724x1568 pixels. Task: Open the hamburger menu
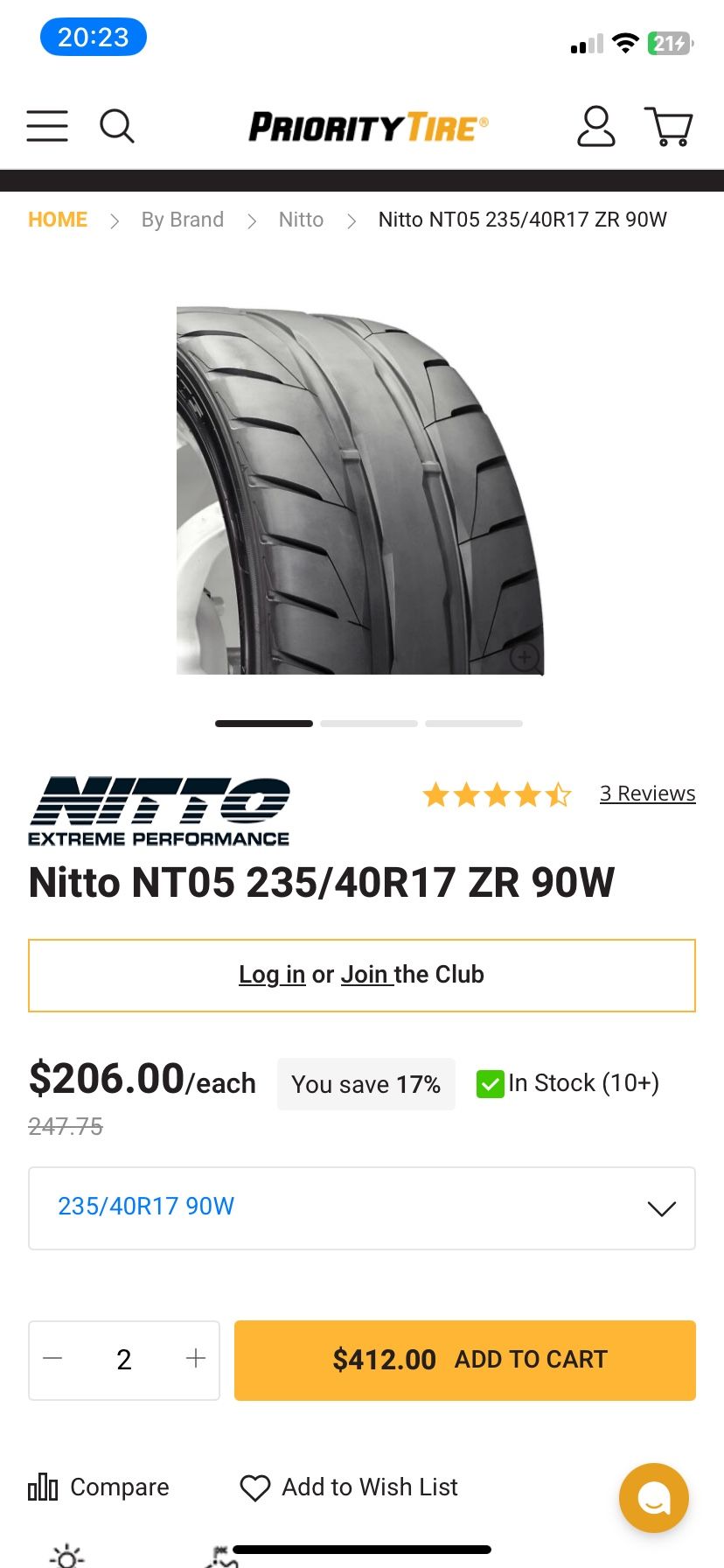[x=47, y=126]
